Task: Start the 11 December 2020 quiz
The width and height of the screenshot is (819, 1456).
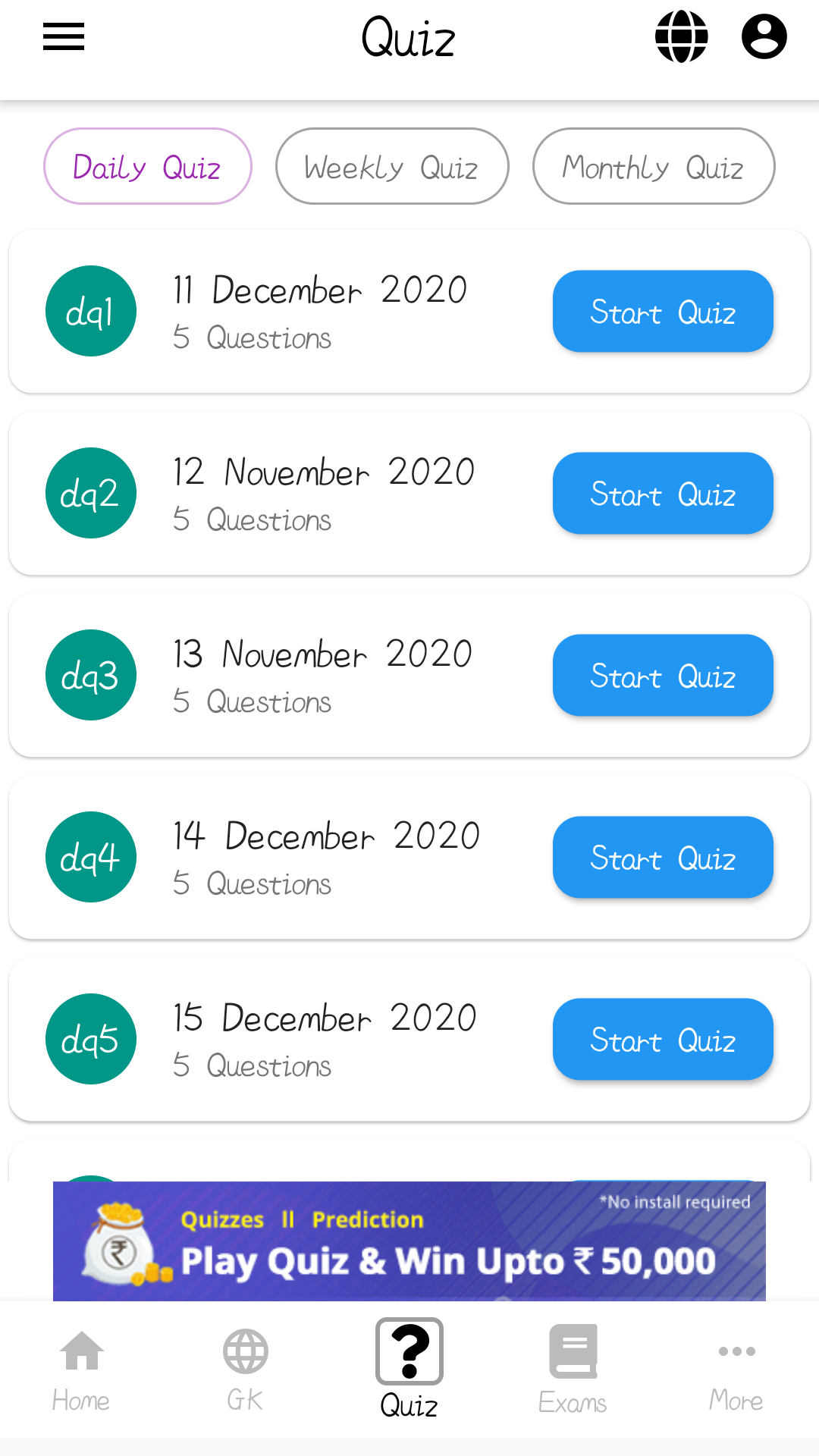Action: tap(663, 311)
